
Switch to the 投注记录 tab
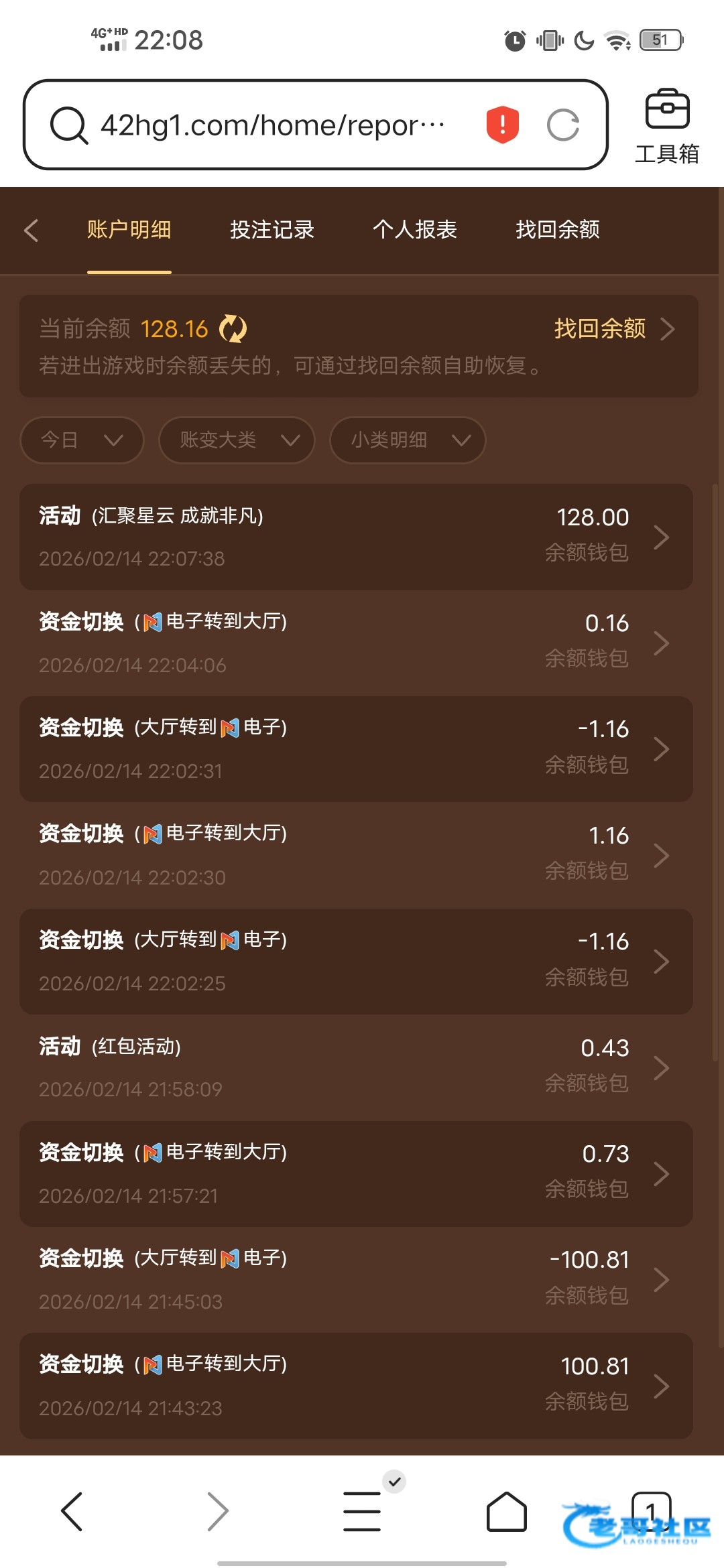coord(272,230)
